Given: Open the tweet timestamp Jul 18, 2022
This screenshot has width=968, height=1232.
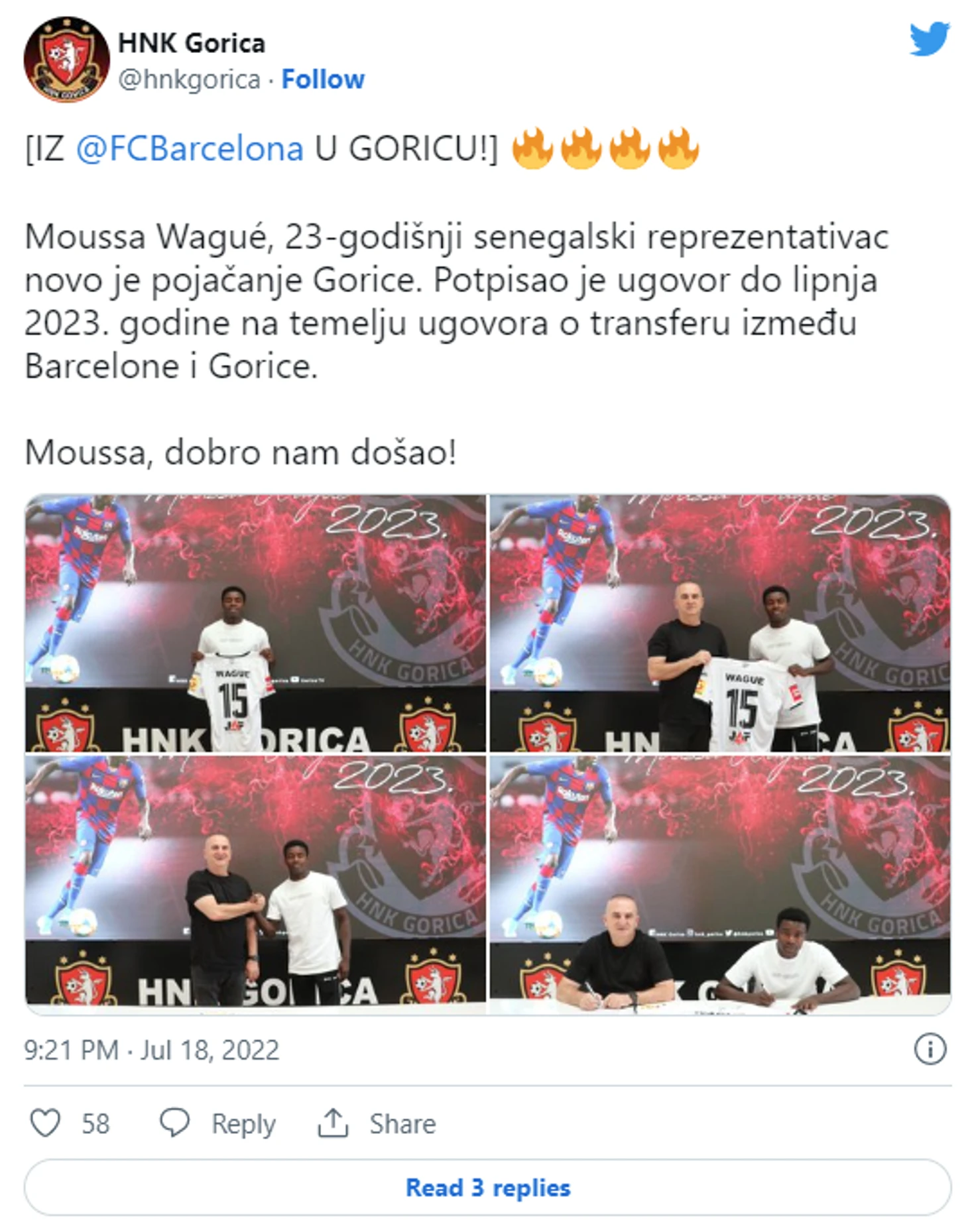Looking at the screenshot, I should [x=152, y=1050].
